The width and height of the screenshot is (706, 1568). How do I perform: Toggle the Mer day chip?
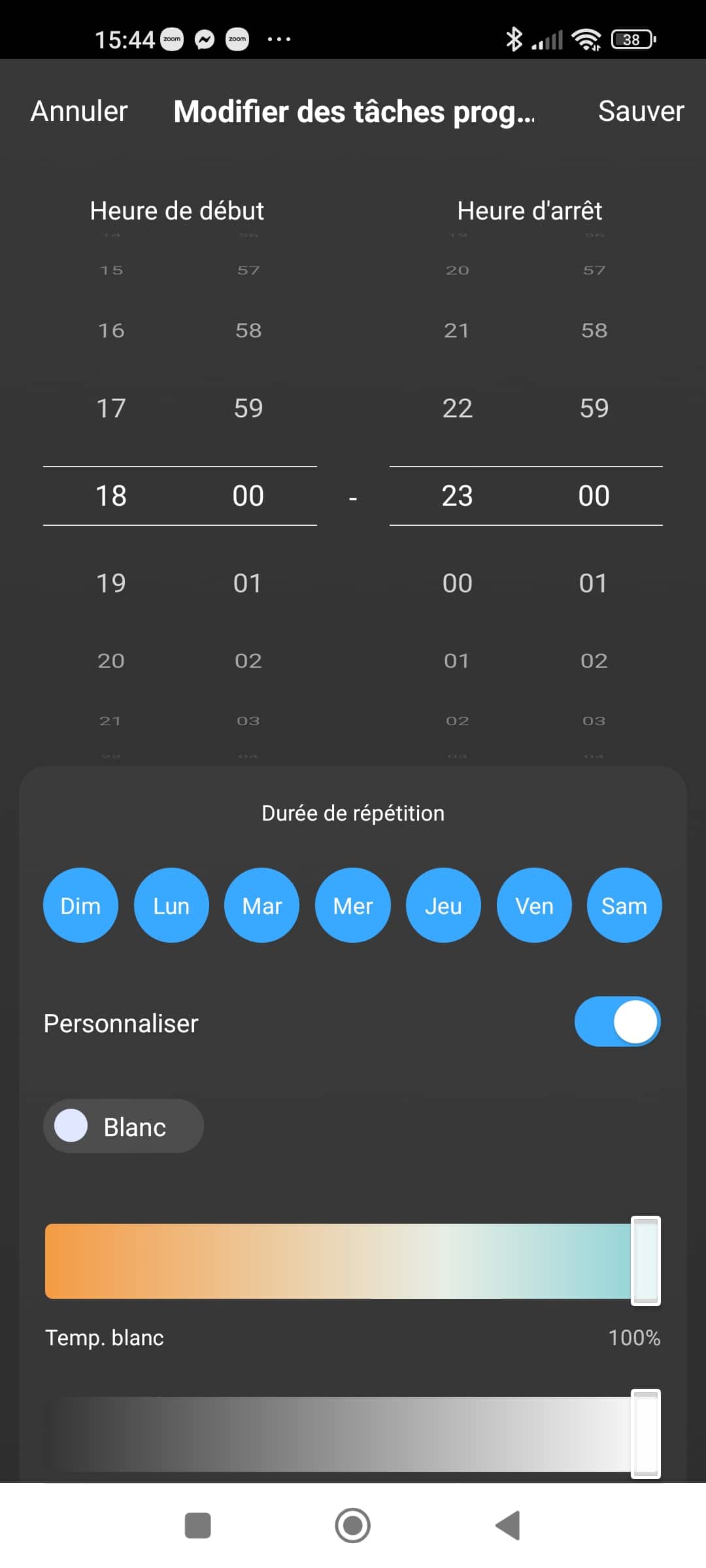(353, 906)
